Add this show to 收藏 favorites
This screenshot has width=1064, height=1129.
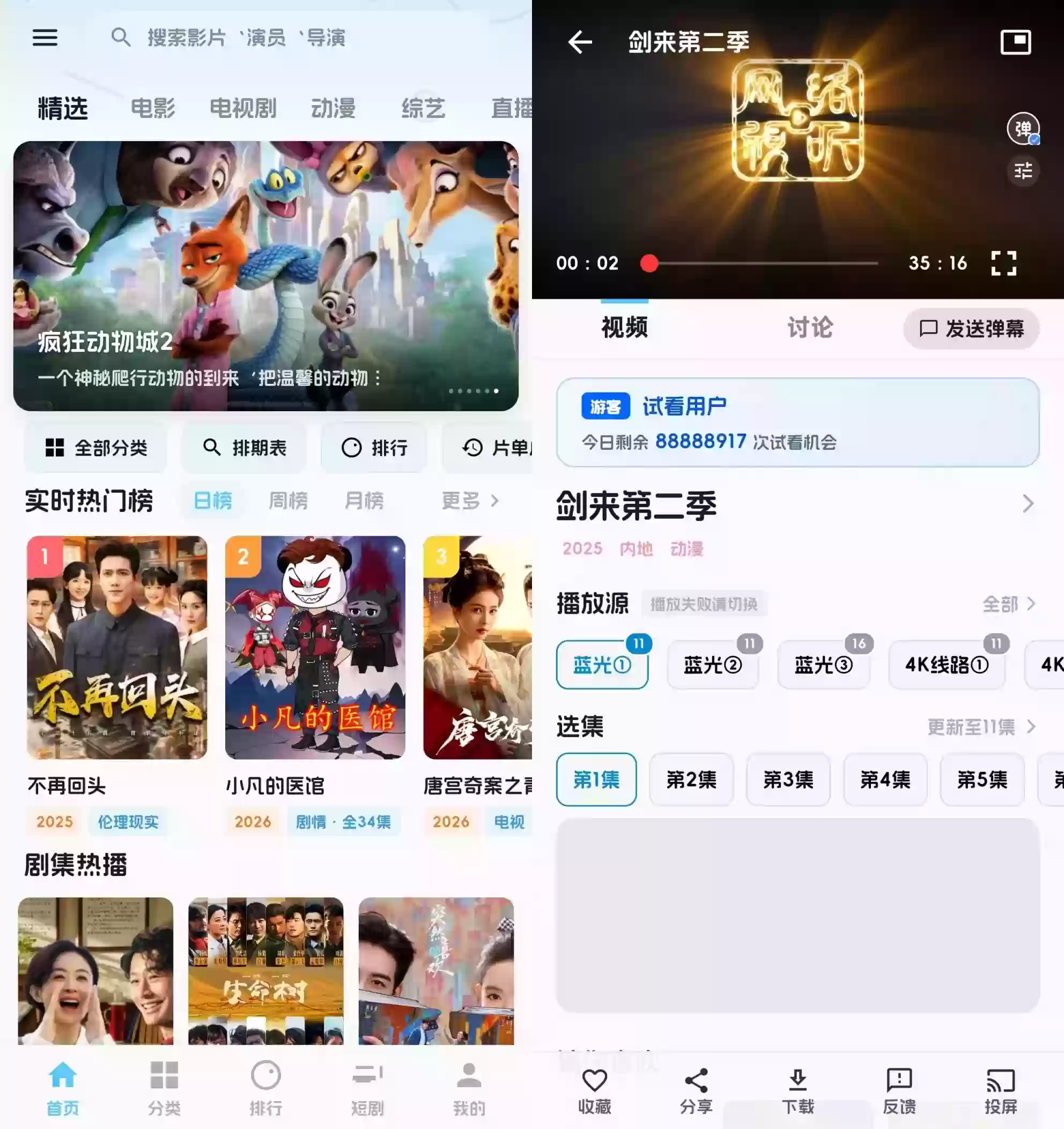[x=594, y=1089]
